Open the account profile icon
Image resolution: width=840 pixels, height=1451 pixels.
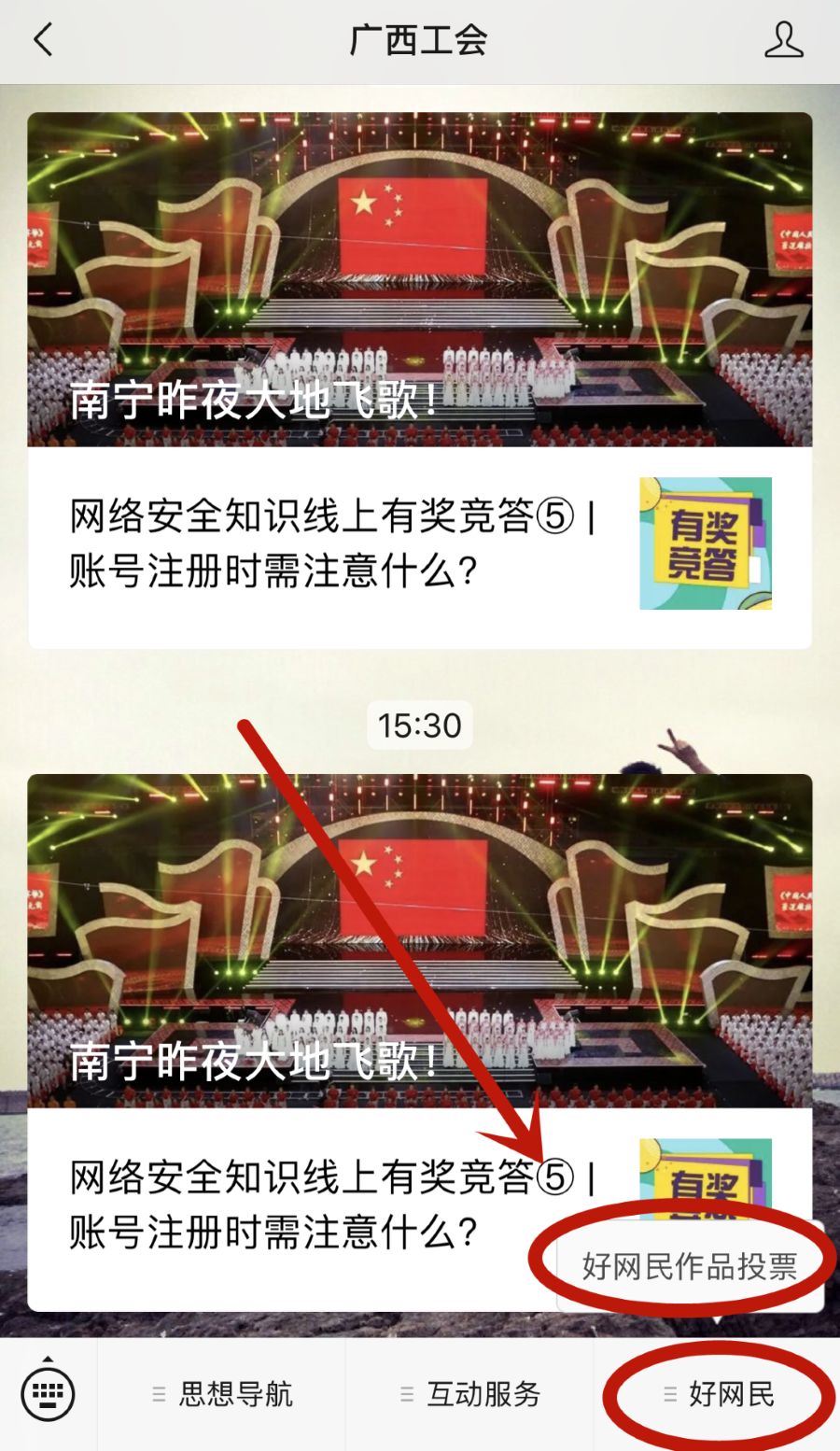(783, 40)
